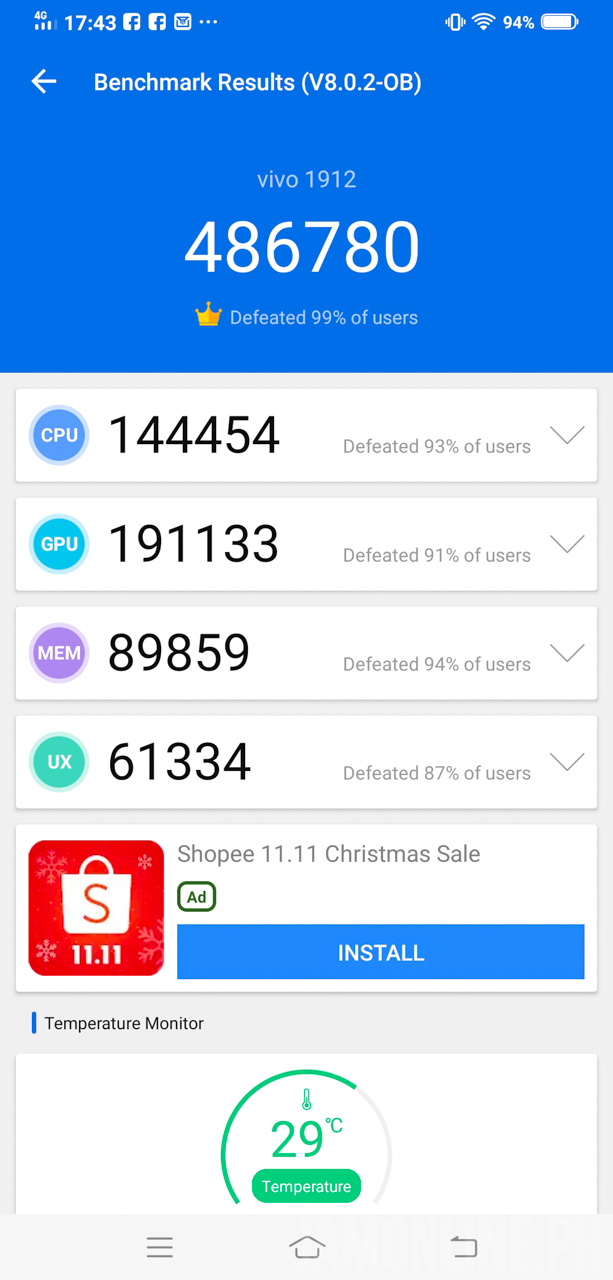
Task: Open recent apps from navigation bar
Action: (160, 1247)
